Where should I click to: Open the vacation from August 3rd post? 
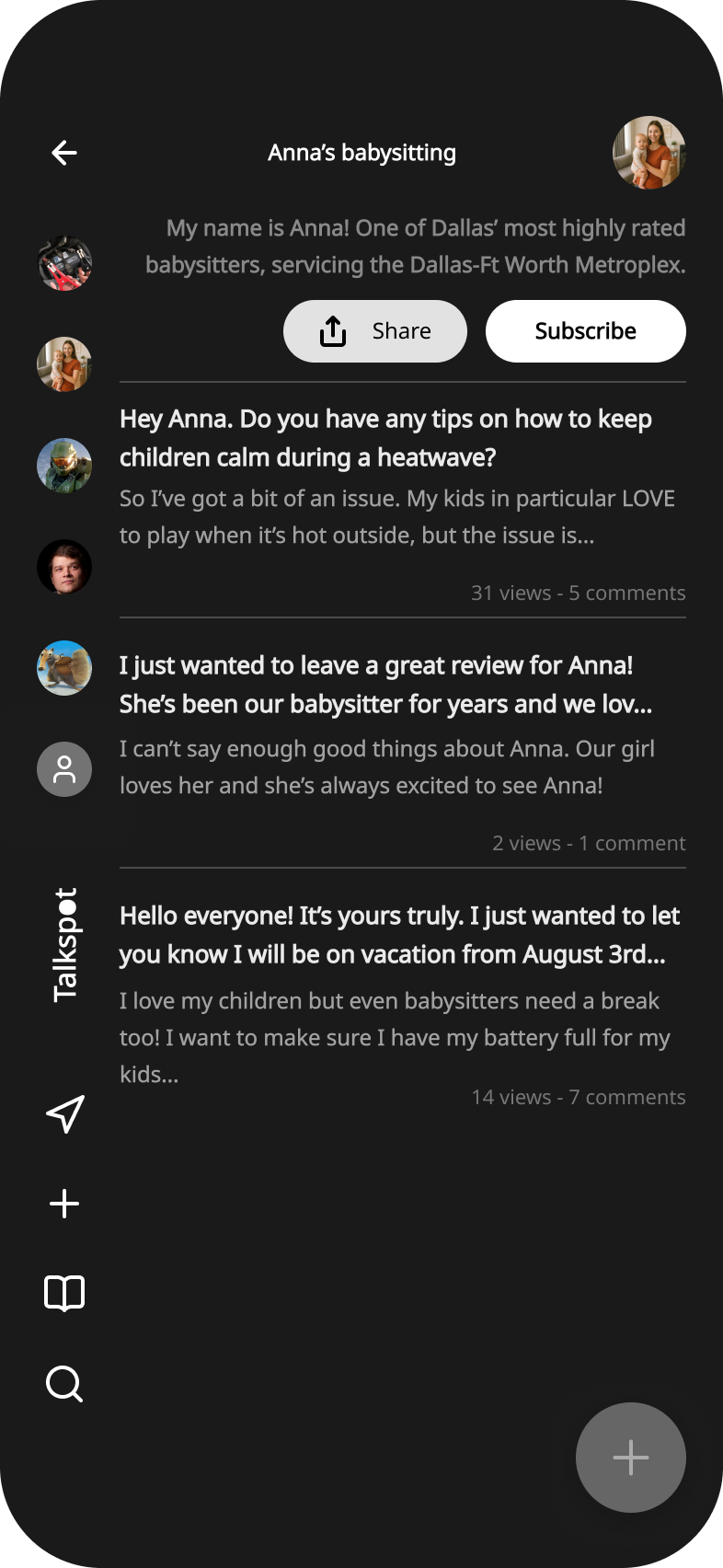point(403,1005)
